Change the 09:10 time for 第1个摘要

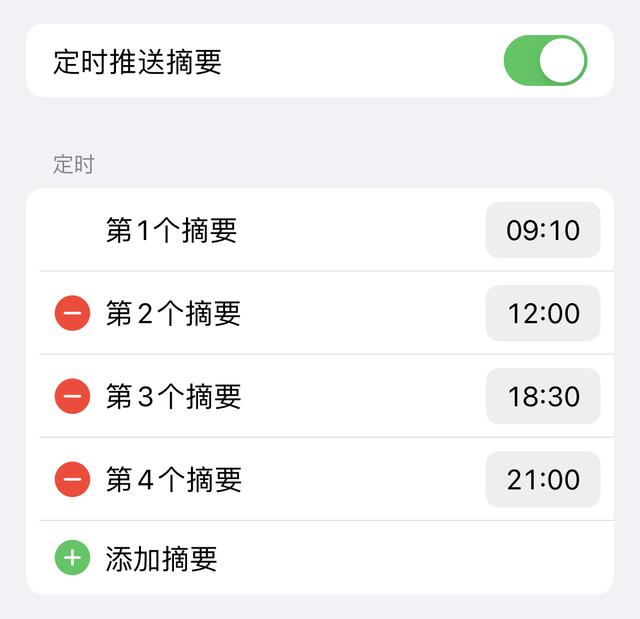click(543, 230)
